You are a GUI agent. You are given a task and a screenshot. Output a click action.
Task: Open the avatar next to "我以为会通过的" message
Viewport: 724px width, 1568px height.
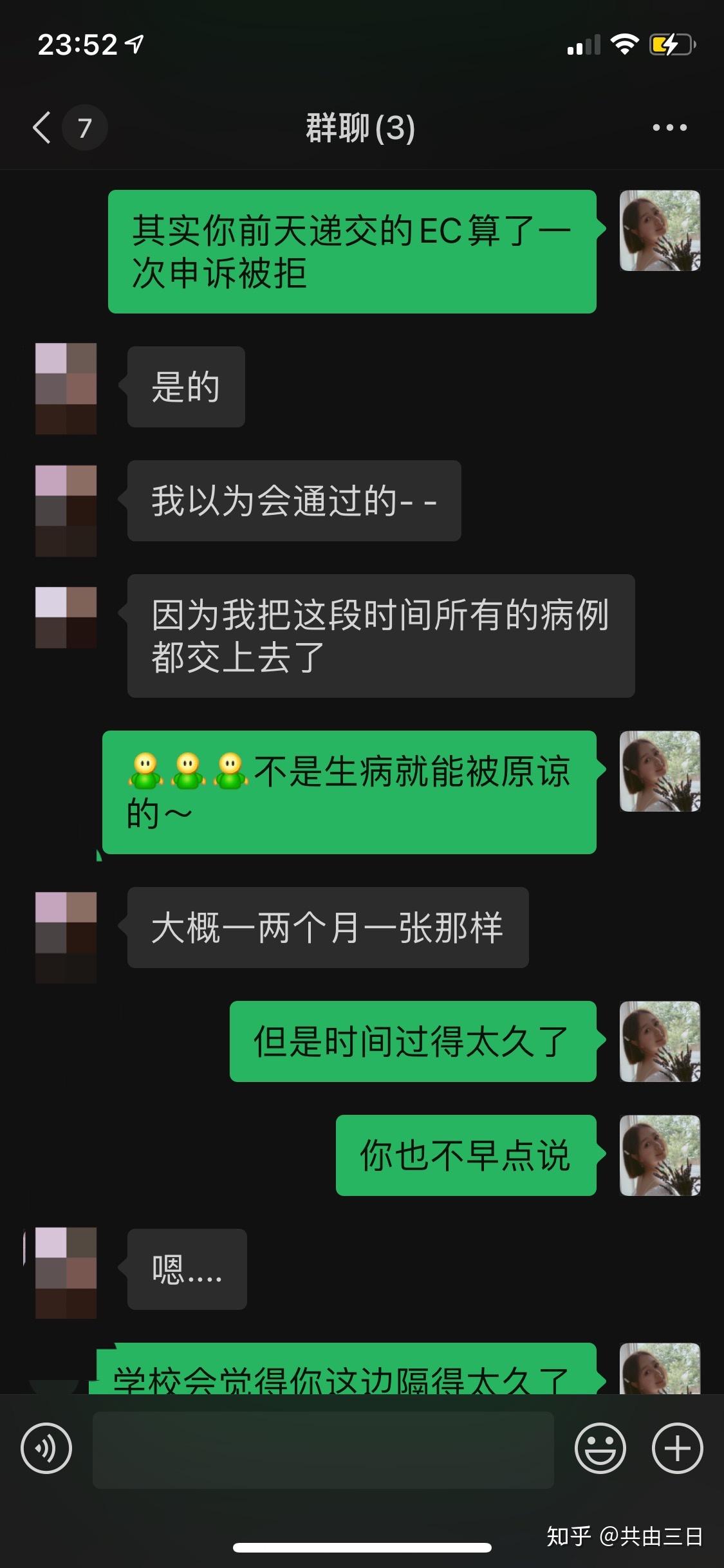click(x=66, y=510)
